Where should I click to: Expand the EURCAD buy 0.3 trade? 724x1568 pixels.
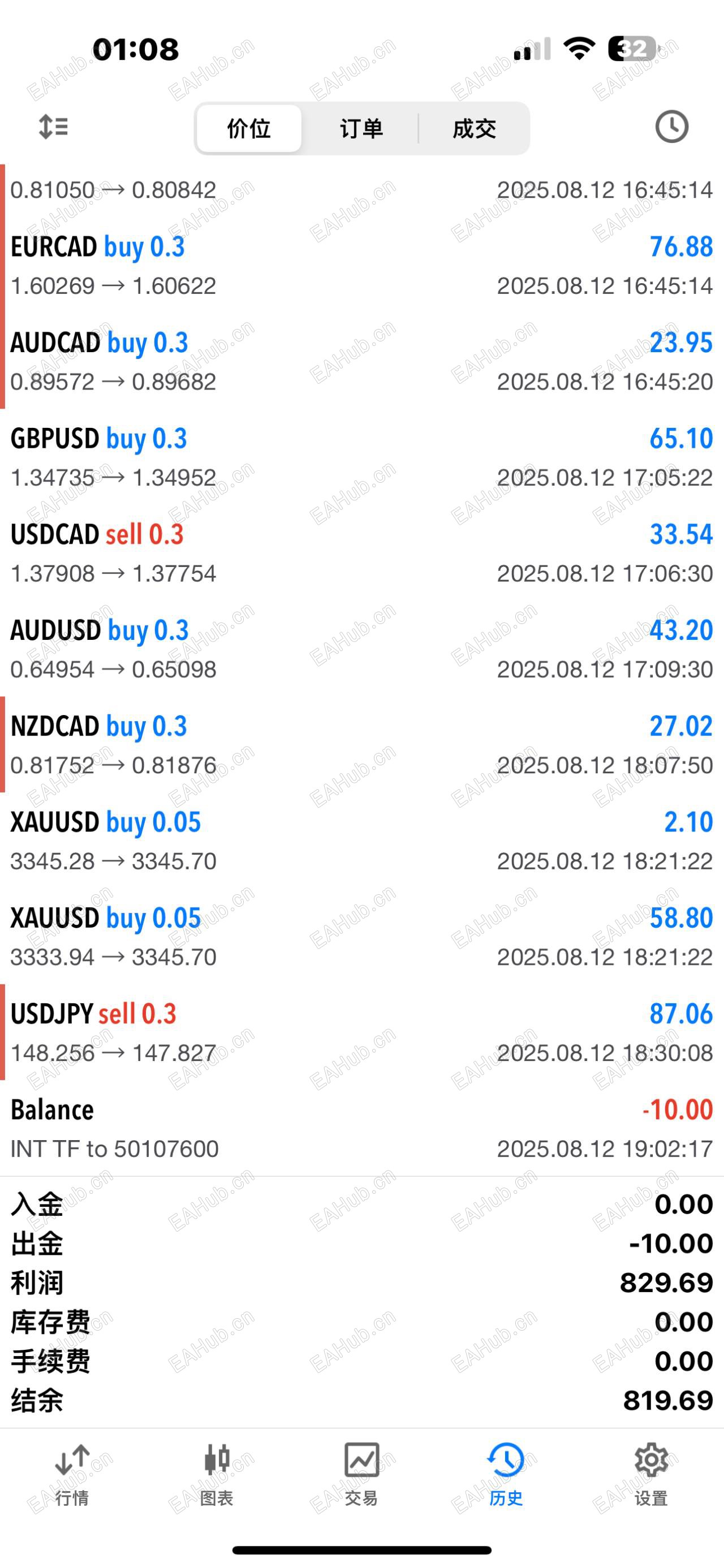click(361, 266)
